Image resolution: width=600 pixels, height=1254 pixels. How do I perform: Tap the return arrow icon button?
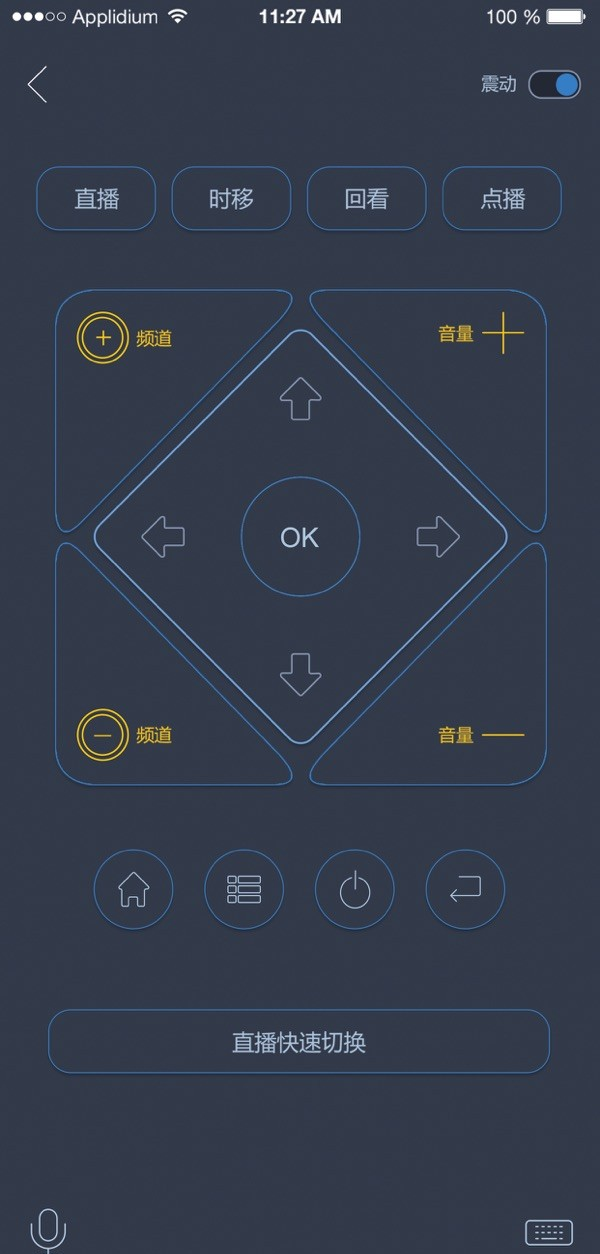[465, 888]
